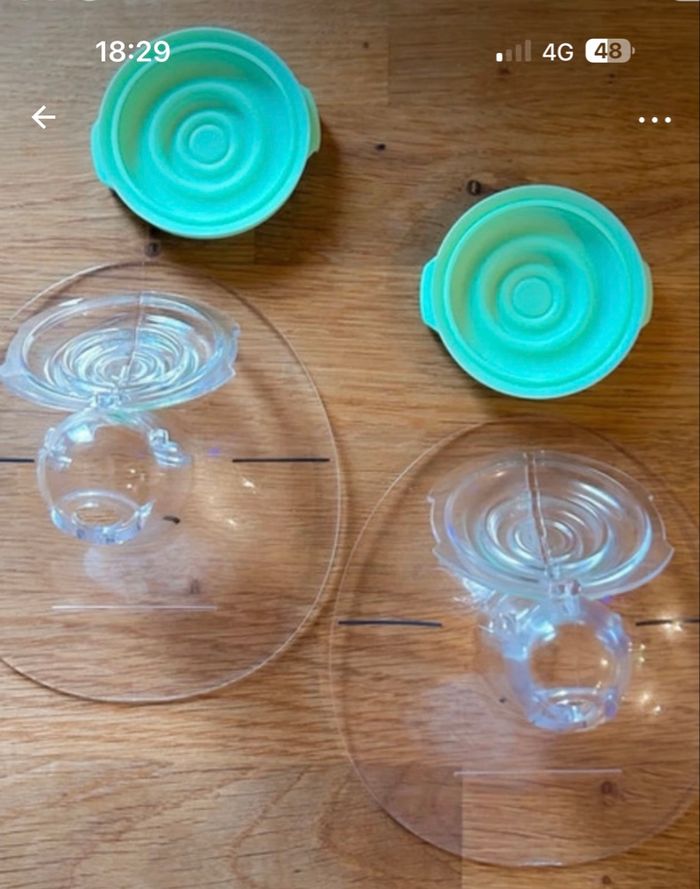Go back using the top-left arrow
The width and height of the screenshot is (700, 889).
(43, 118)
